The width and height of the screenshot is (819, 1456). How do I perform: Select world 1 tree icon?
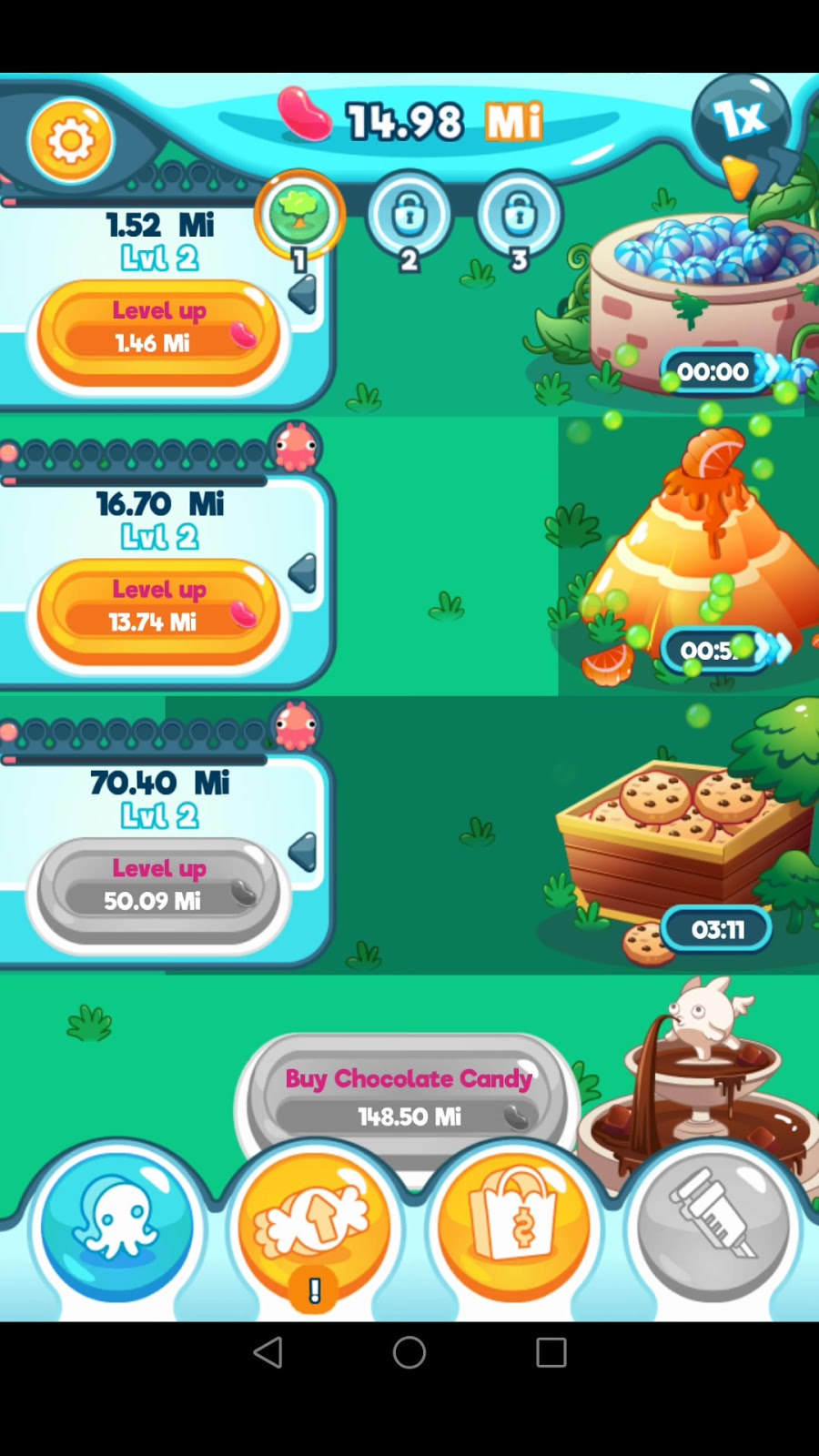coord(299,215)
